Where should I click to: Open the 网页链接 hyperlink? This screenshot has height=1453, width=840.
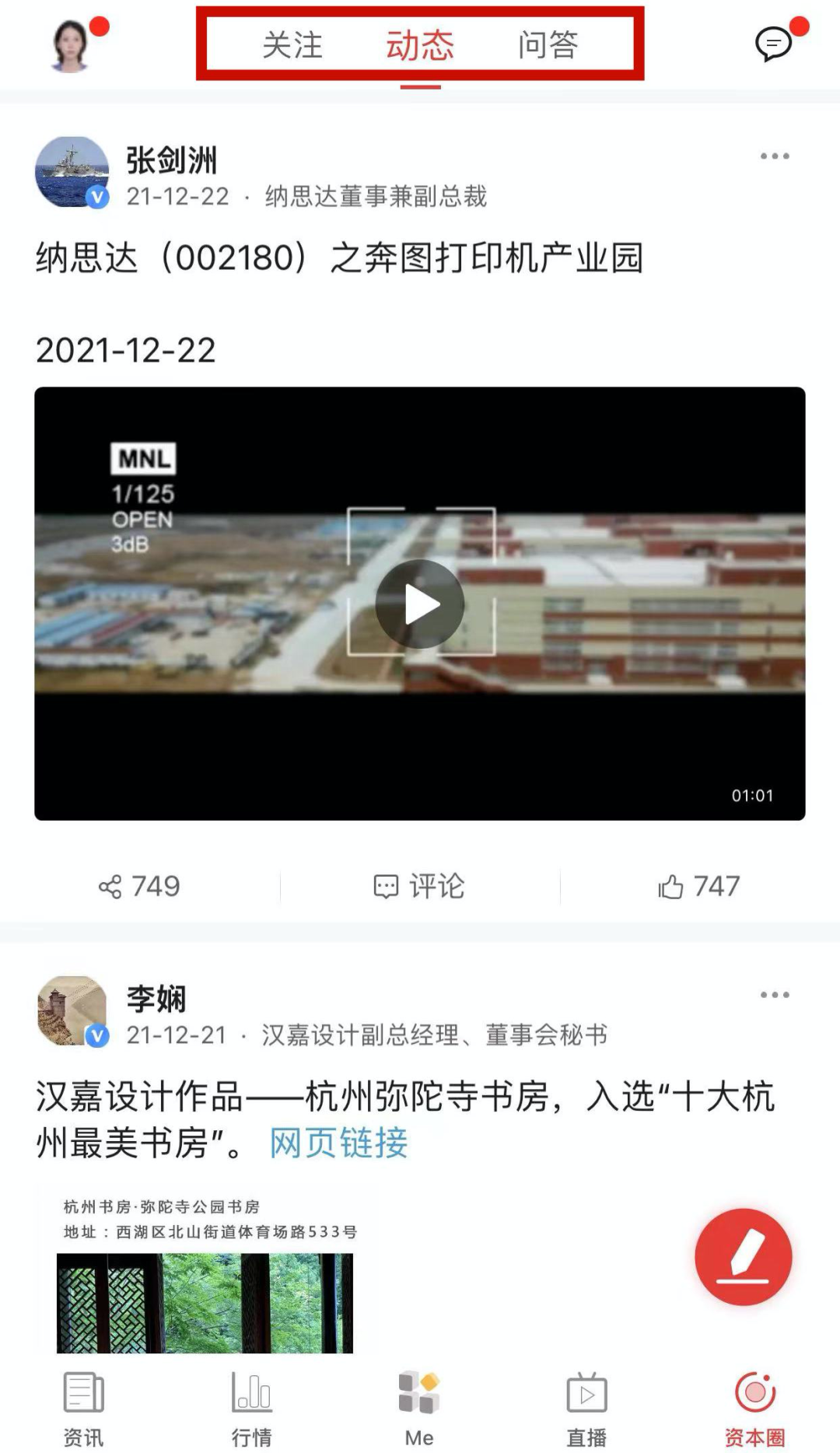click(x=338, y=1144)
